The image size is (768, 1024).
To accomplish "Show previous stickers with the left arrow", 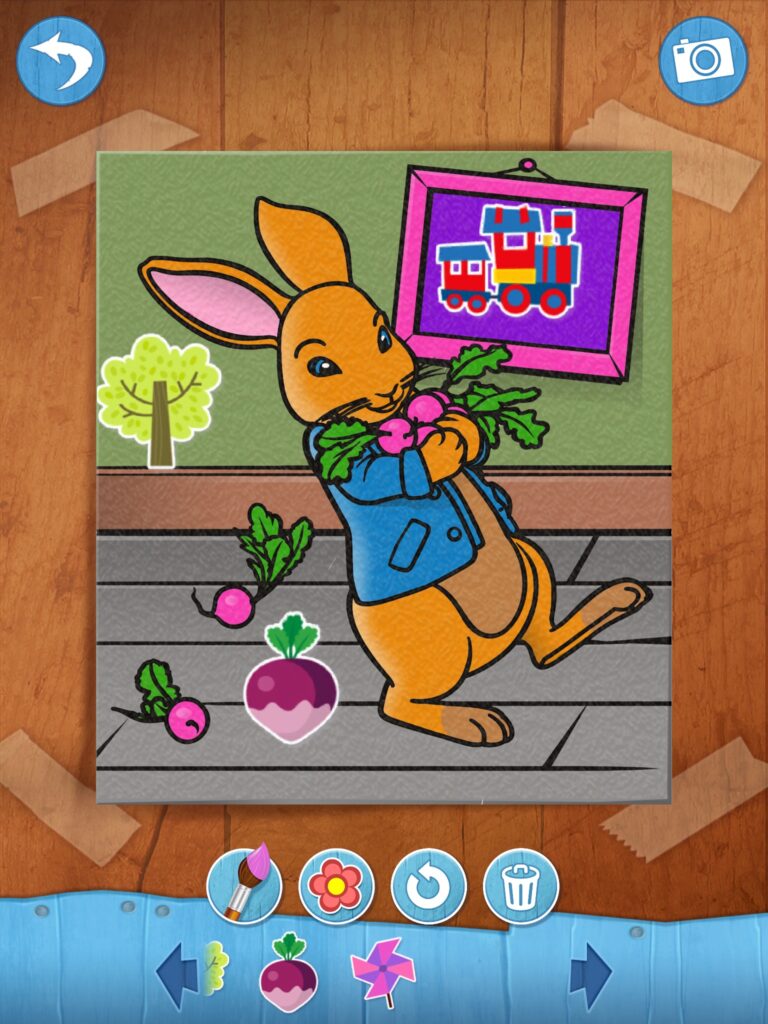I will pyautogui.click(x=177, y=976).
